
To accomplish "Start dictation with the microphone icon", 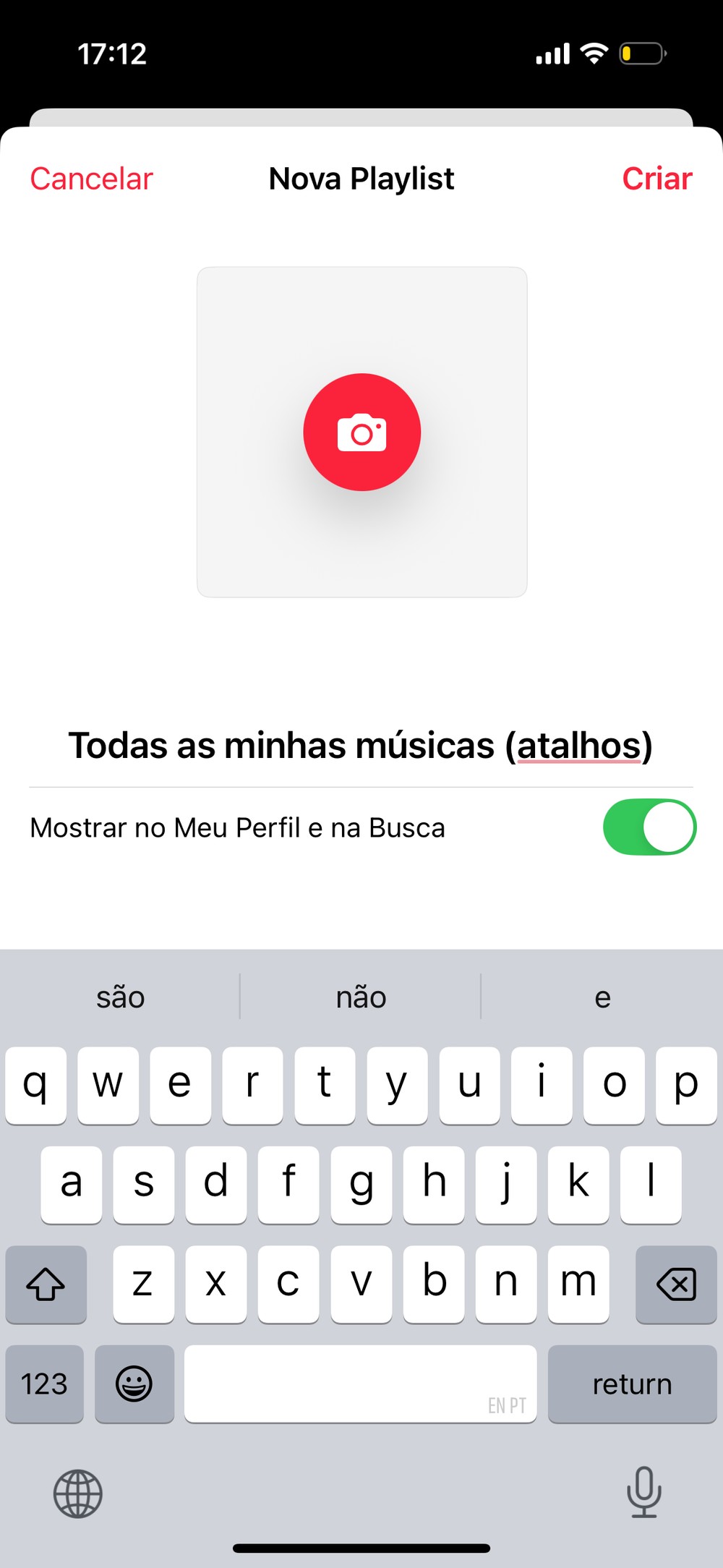I will 643,1492.
